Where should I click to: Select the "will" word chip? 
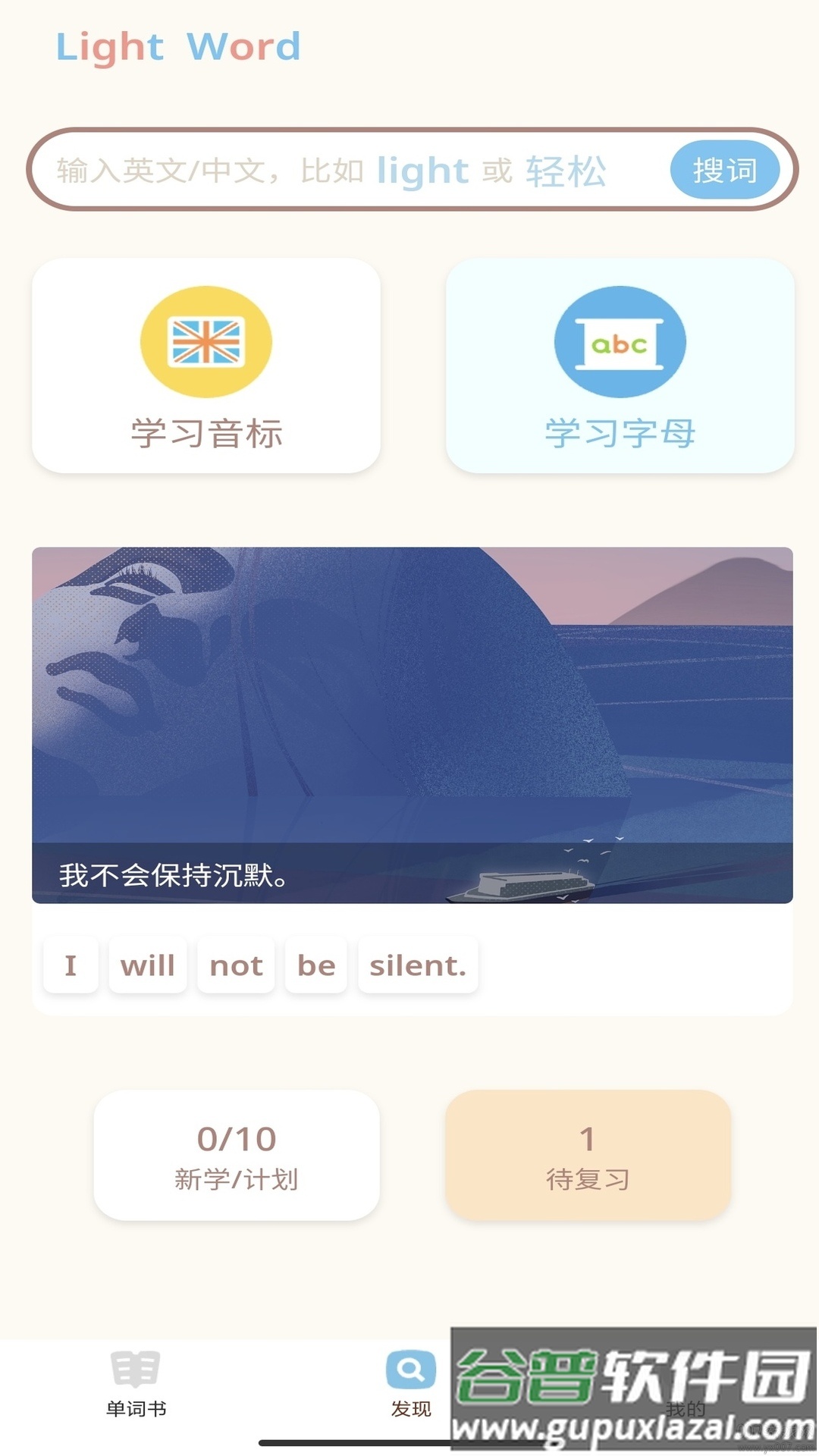coord(147,965)
